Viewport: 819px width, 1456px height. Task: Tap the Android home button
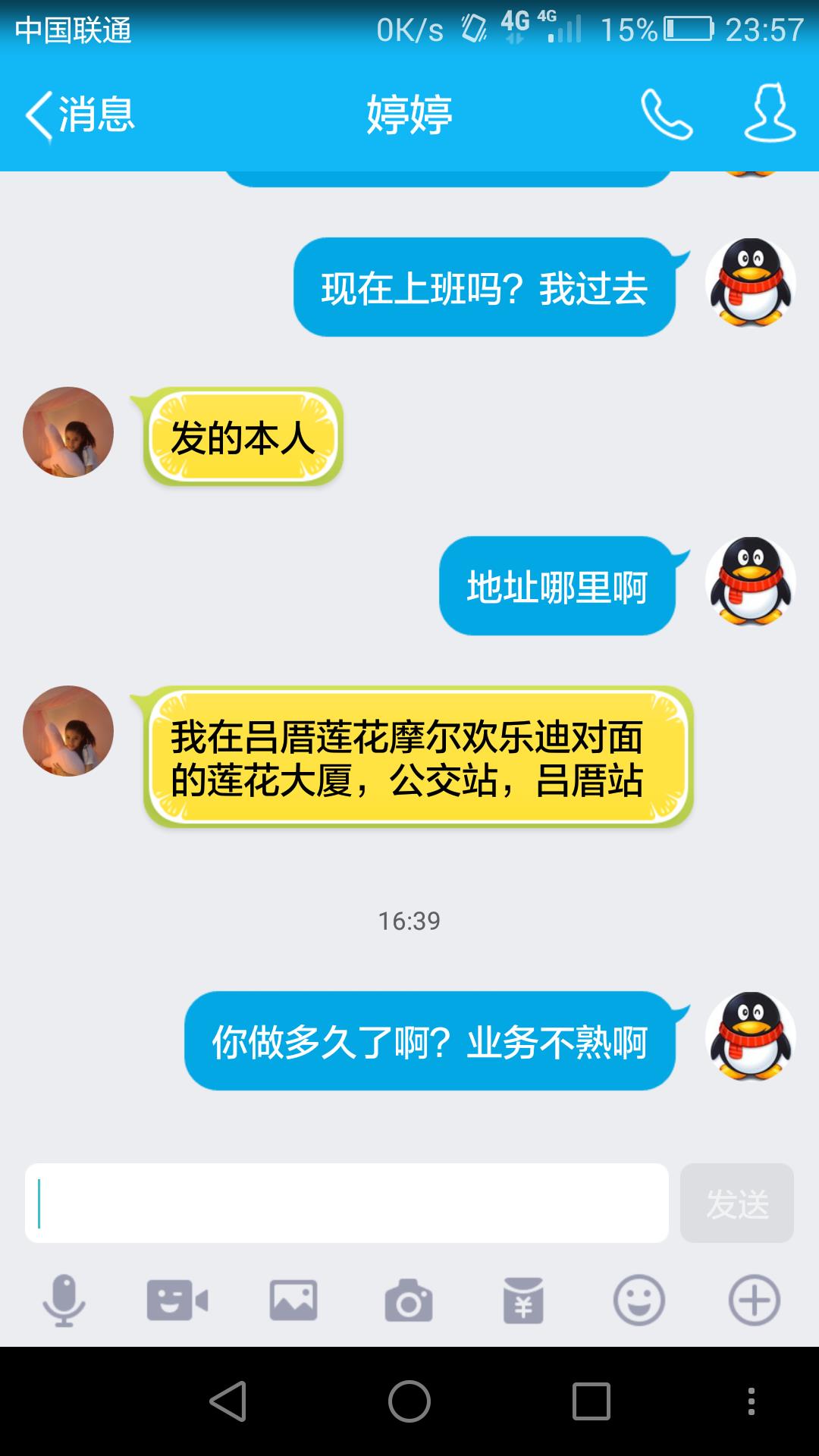coord(409,1401)
